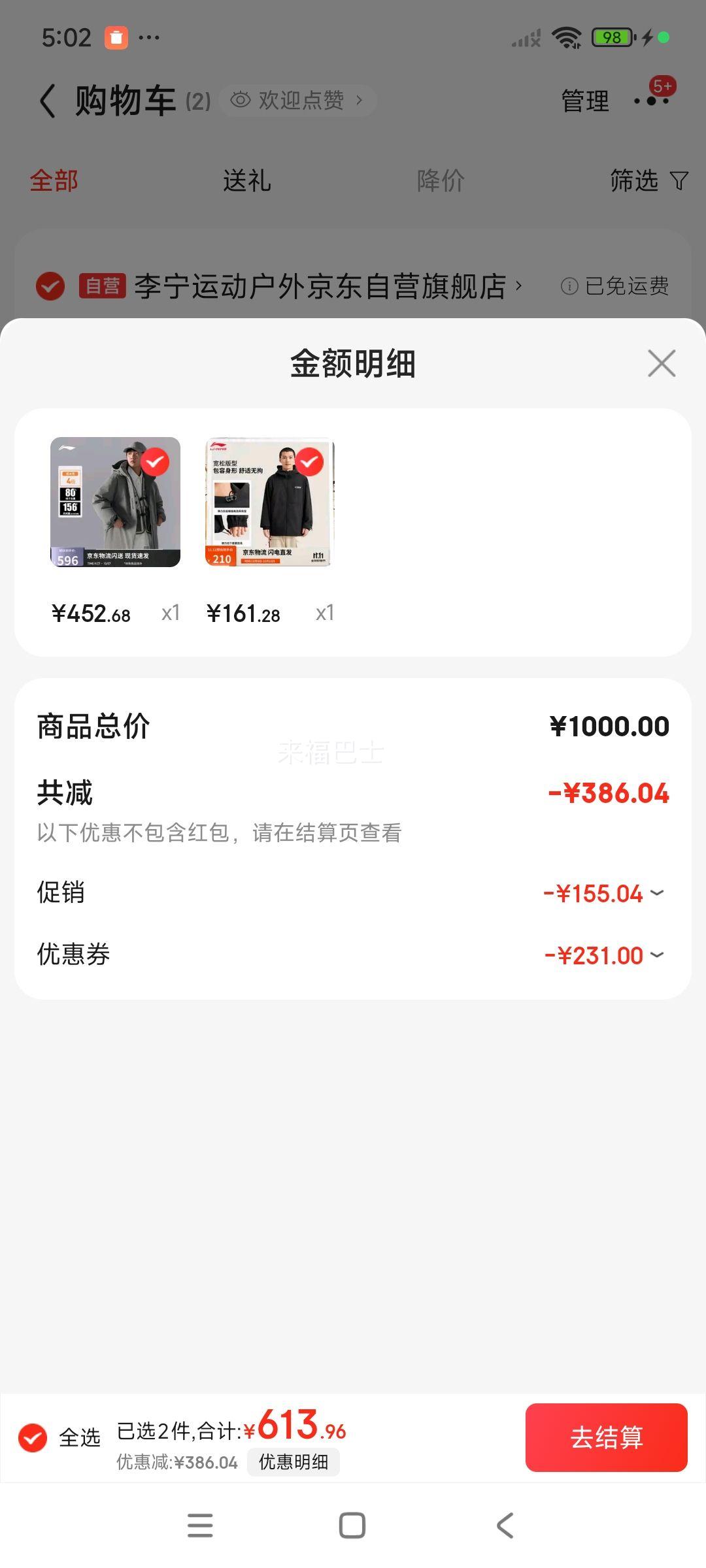Deselect the ¥161.28 black jacket item

click(x=309, y=463)
